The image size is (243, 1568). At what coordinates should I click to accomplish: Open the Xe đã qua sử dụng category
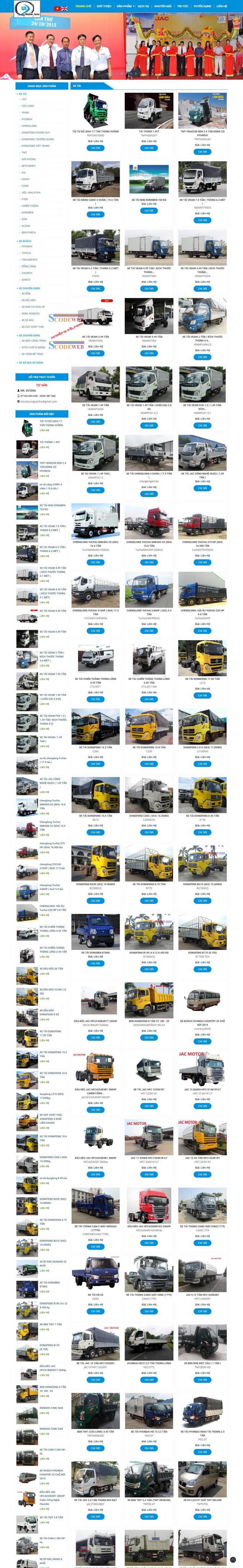31,363
